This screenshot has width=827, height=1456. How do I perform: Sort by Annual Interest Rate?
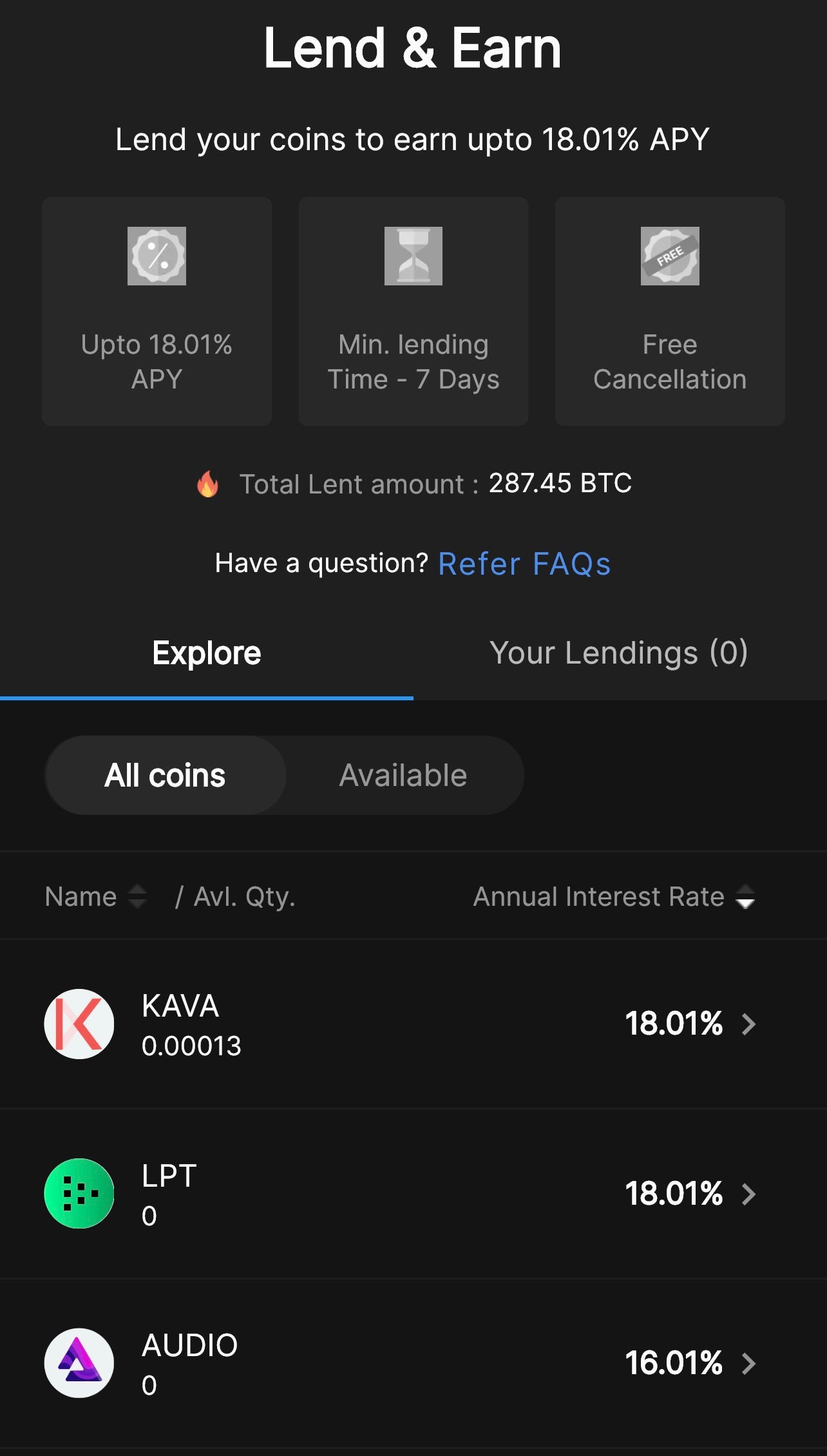coord(614,896)
